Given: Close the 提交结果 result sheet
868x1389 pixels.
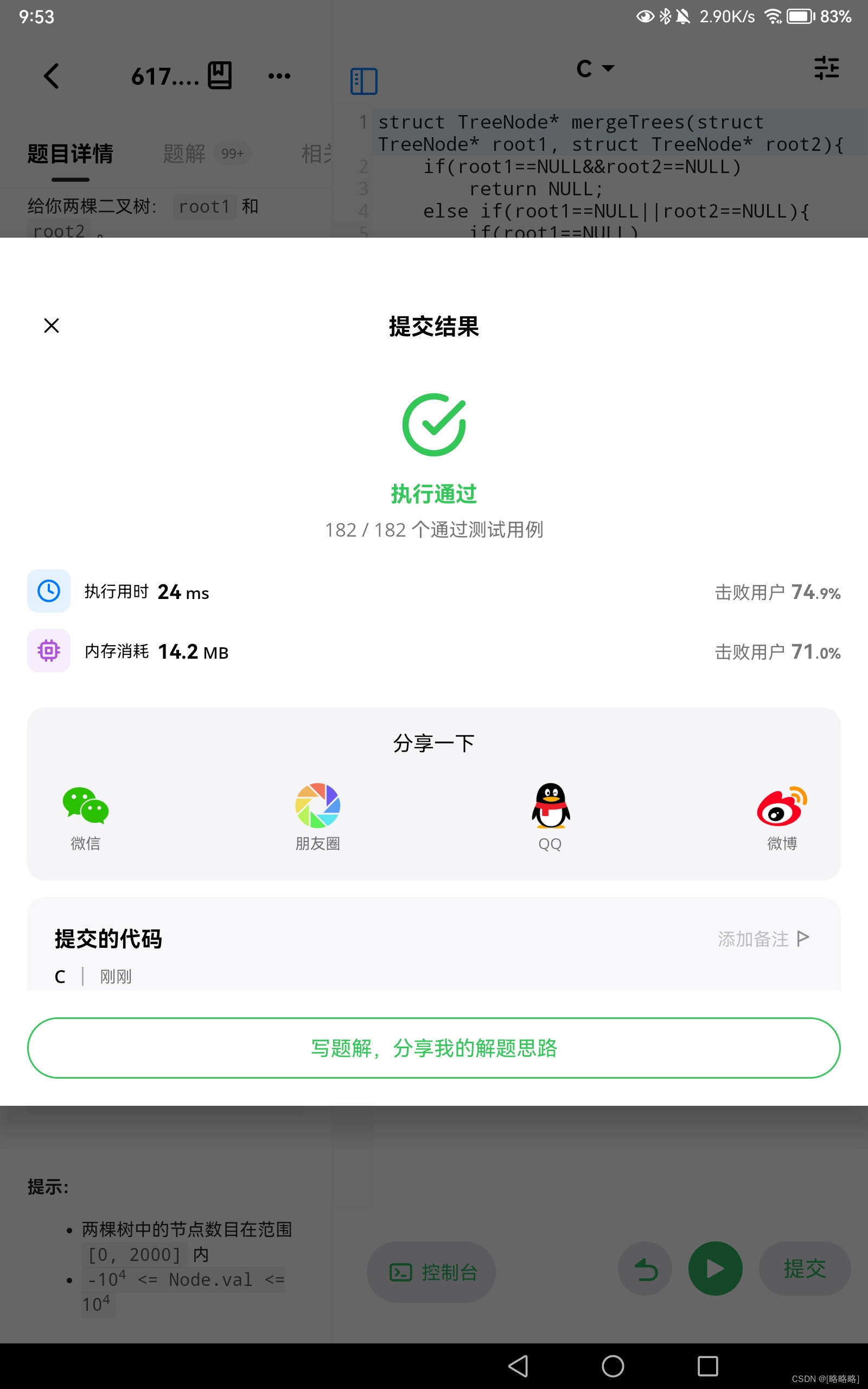Looking at the screenshot, I should click(52, 326).
